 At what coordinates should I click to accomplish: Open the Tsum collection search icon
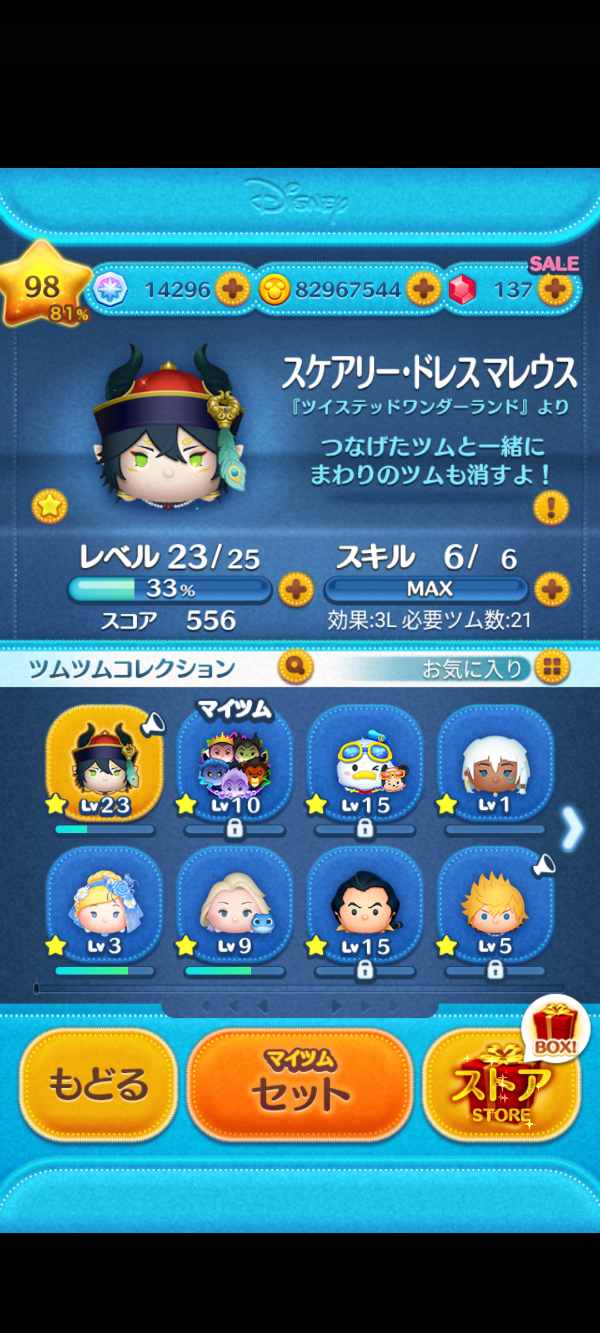click(295, 667)
